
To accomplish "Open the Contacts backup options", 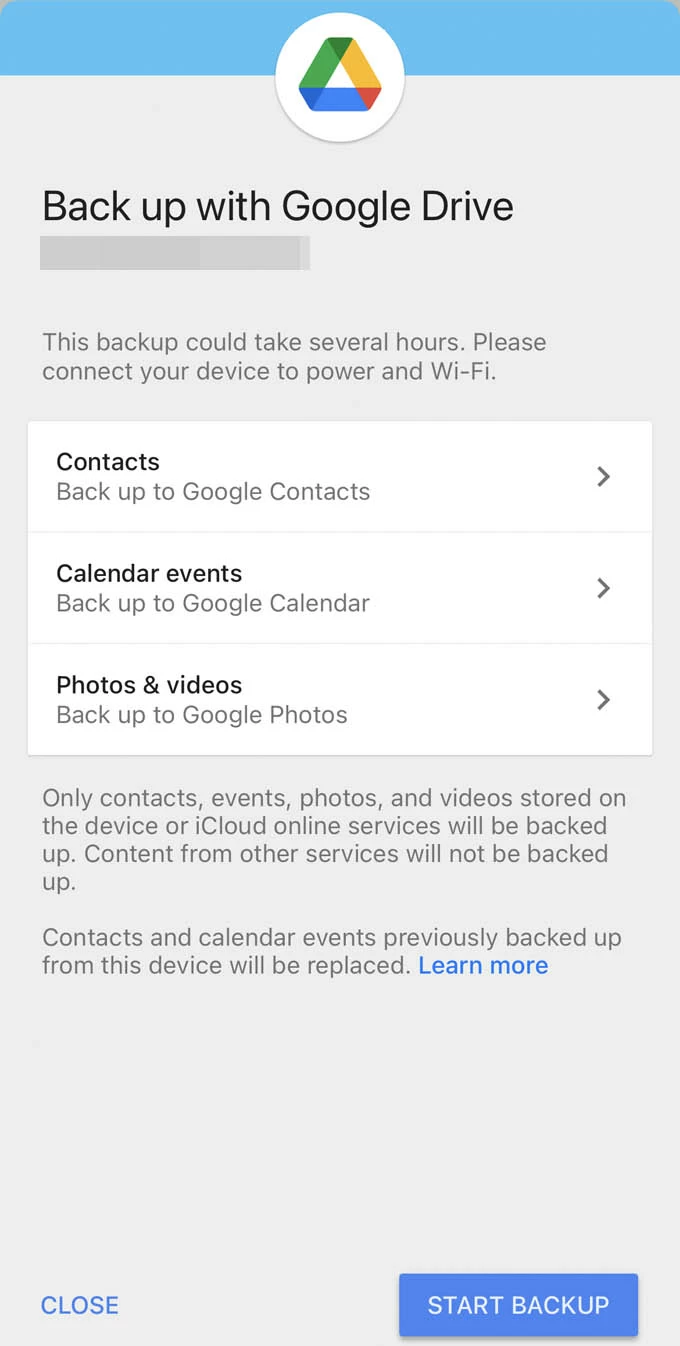I will (x=340, y=476).
